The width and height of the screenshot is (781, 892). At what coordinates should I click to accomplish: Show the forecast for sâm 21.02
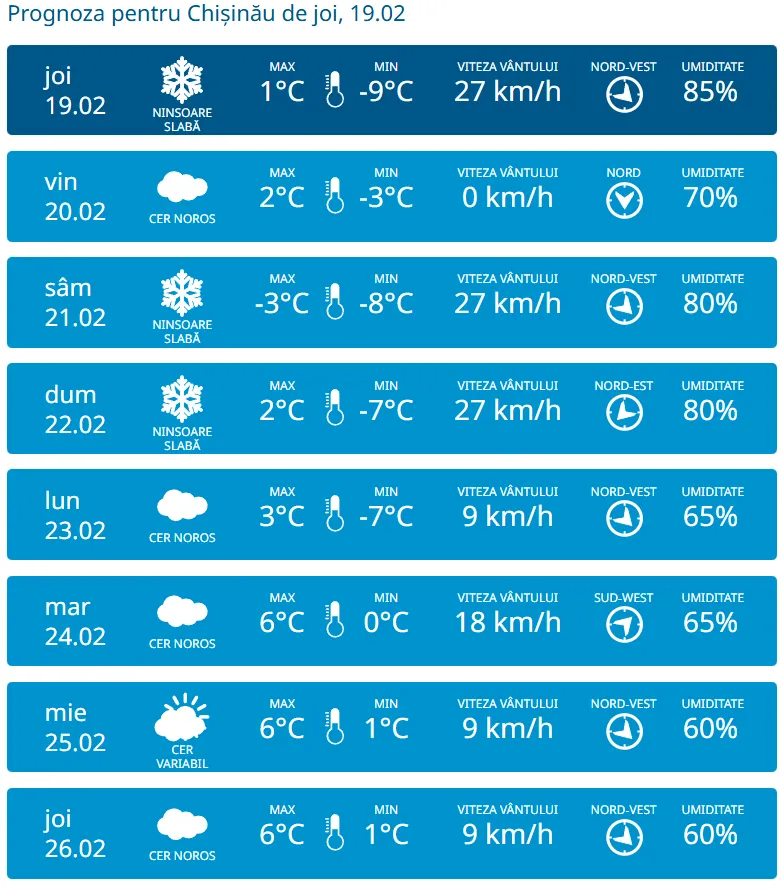(76, 303)
